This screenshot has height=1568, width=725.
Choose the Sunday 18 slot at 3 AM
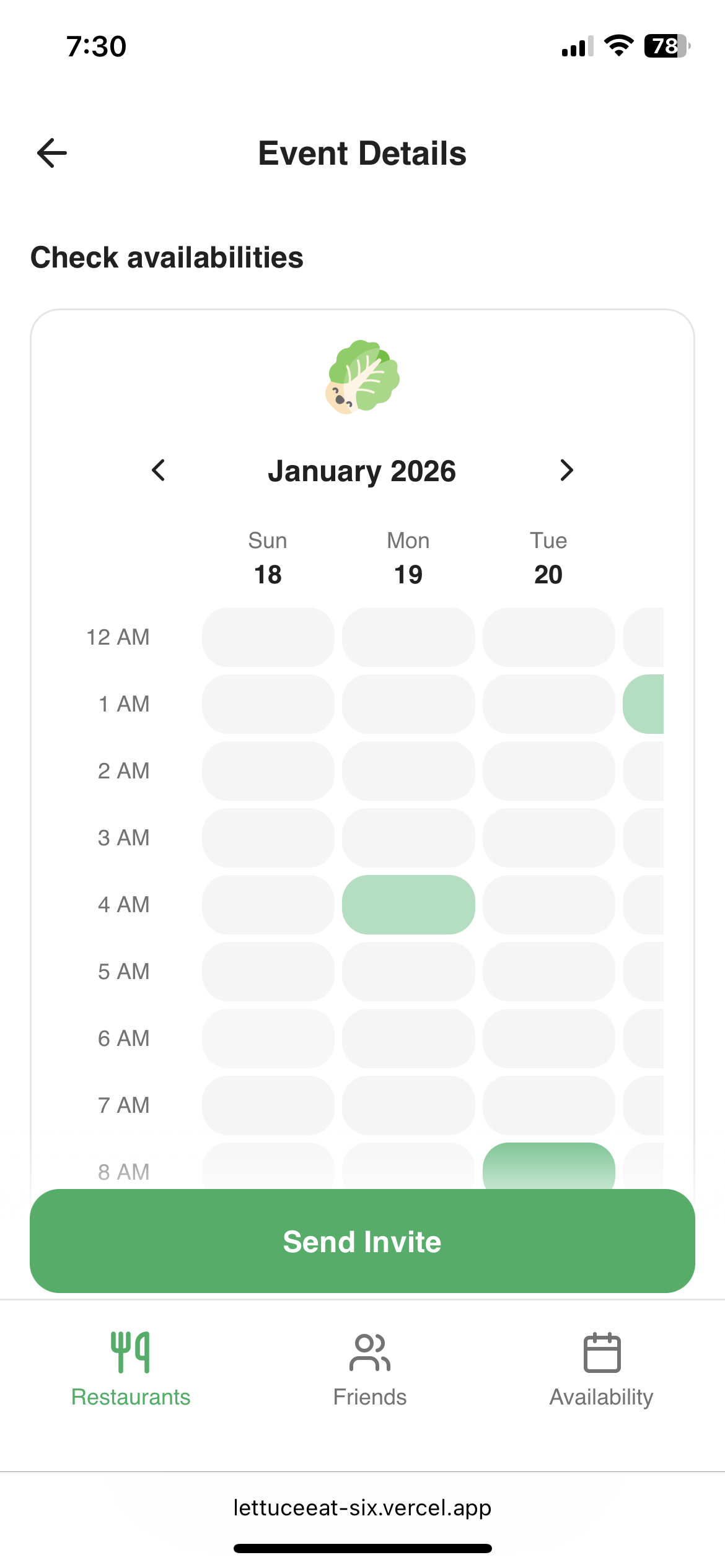(x=268, y=837)
